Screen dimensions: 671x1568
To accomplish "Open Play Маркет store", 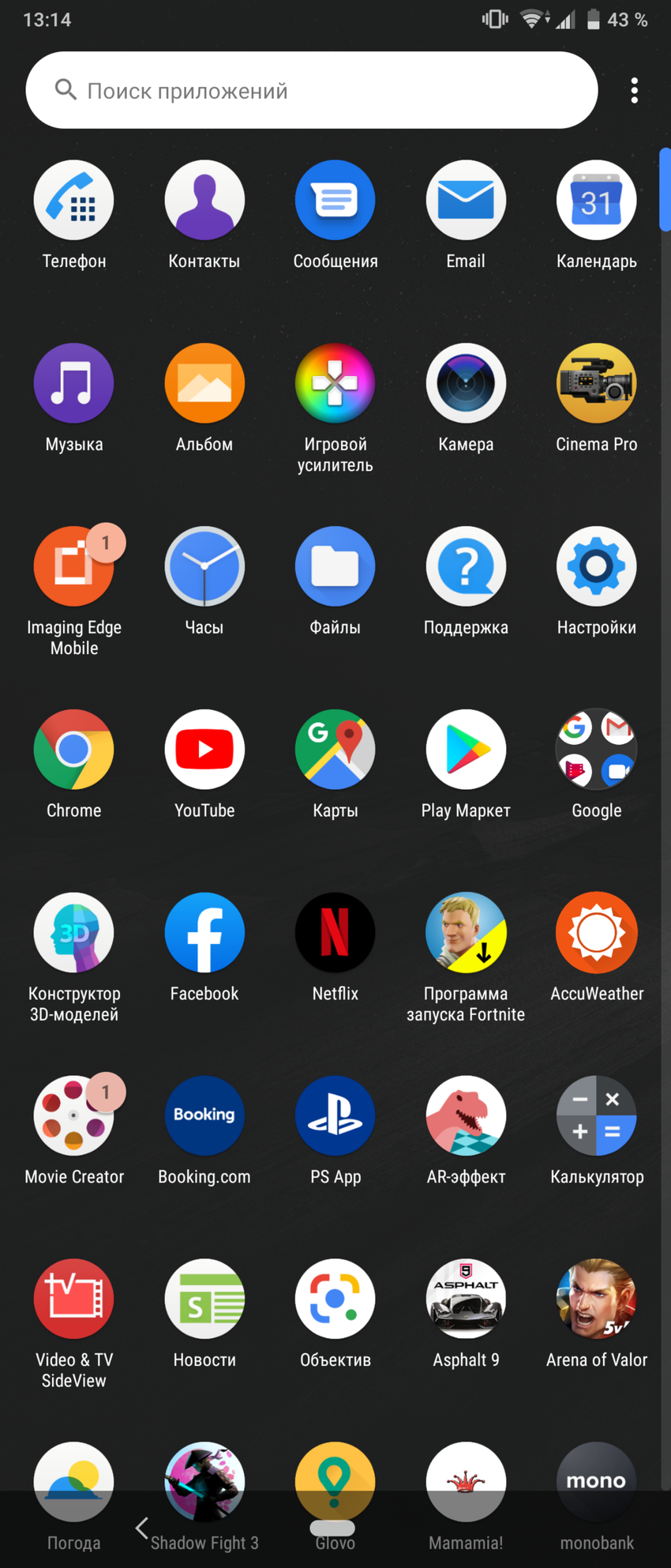I will click(x=466, y=750).
